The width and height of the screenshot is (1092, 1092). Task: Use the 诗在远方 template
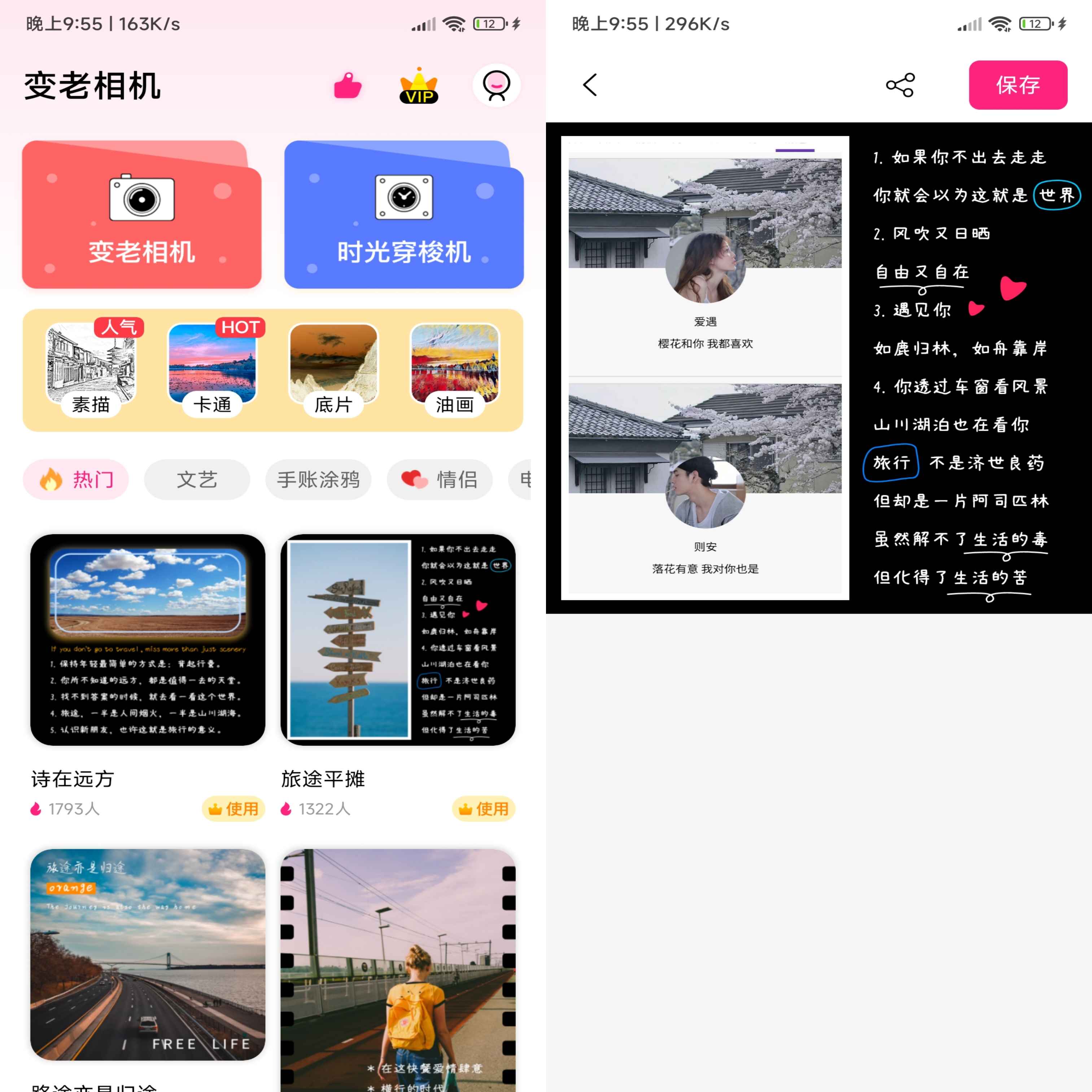point(233,809)
